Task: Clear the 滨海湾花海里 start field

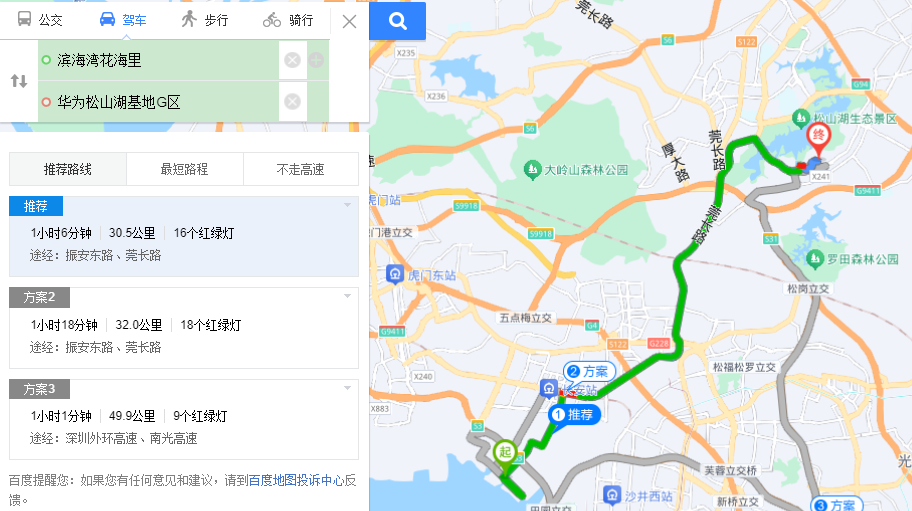Action: pyautogui.click(x=292, y=61)
